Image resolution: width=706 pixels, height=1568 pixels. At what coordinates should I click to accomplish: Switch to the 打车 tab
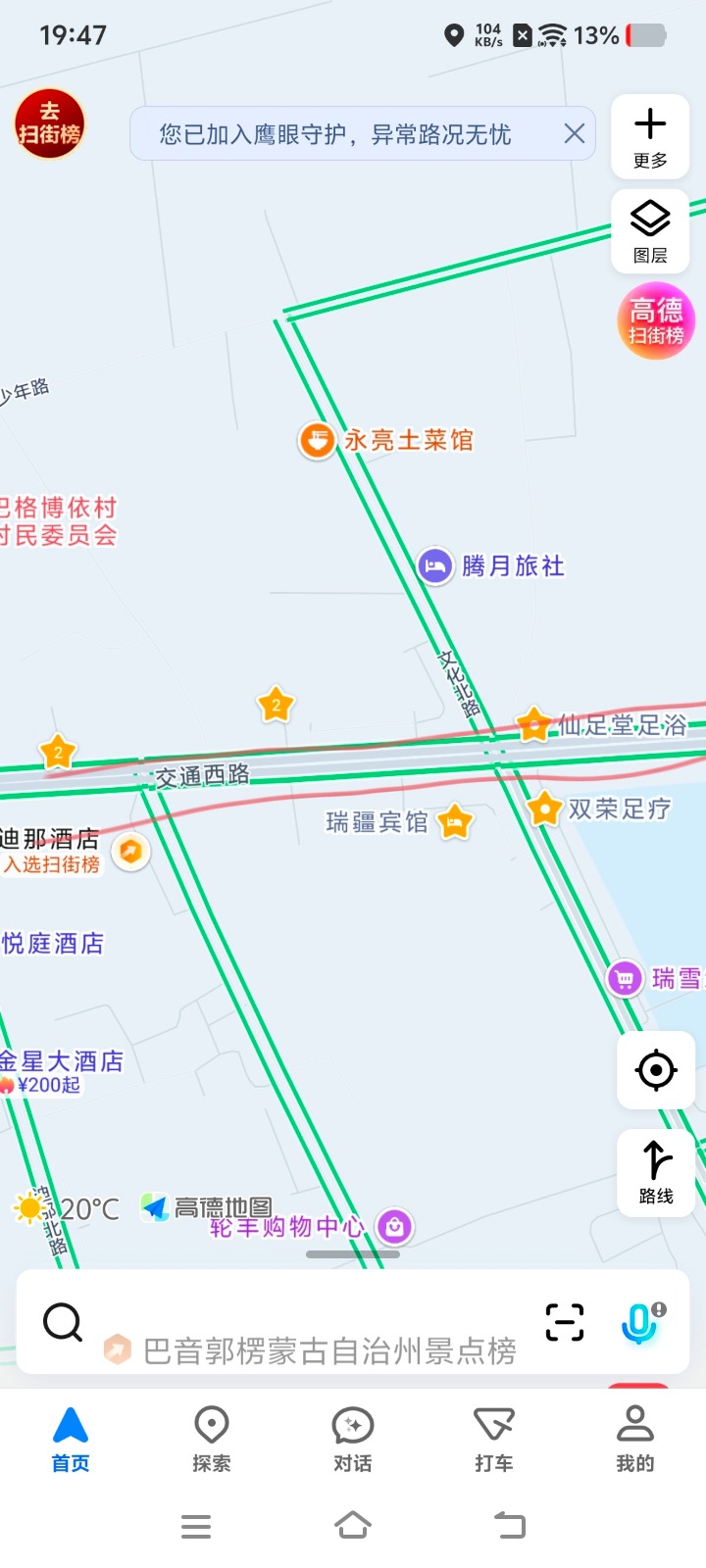(494, 1439)
